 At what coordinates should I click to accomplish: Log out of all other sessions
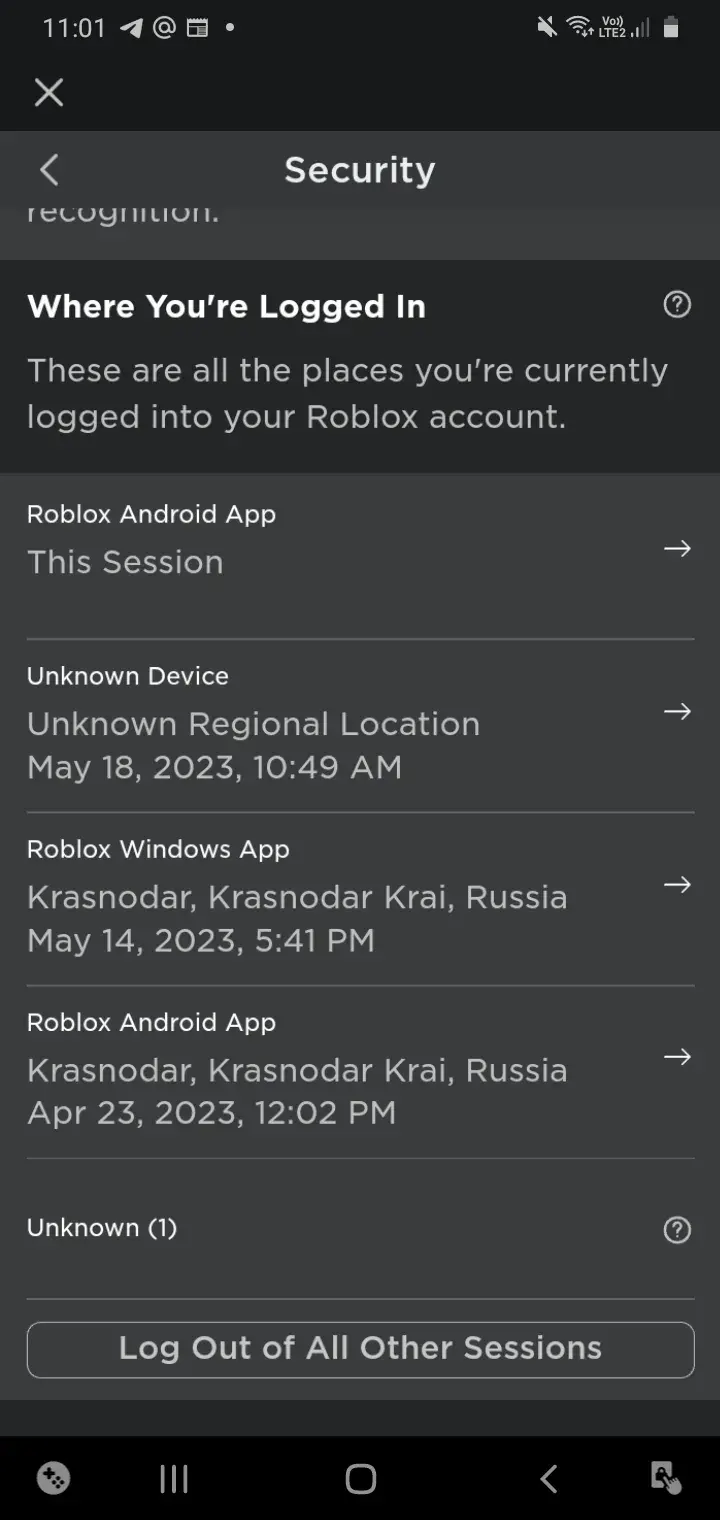[x=360, y=1349]
